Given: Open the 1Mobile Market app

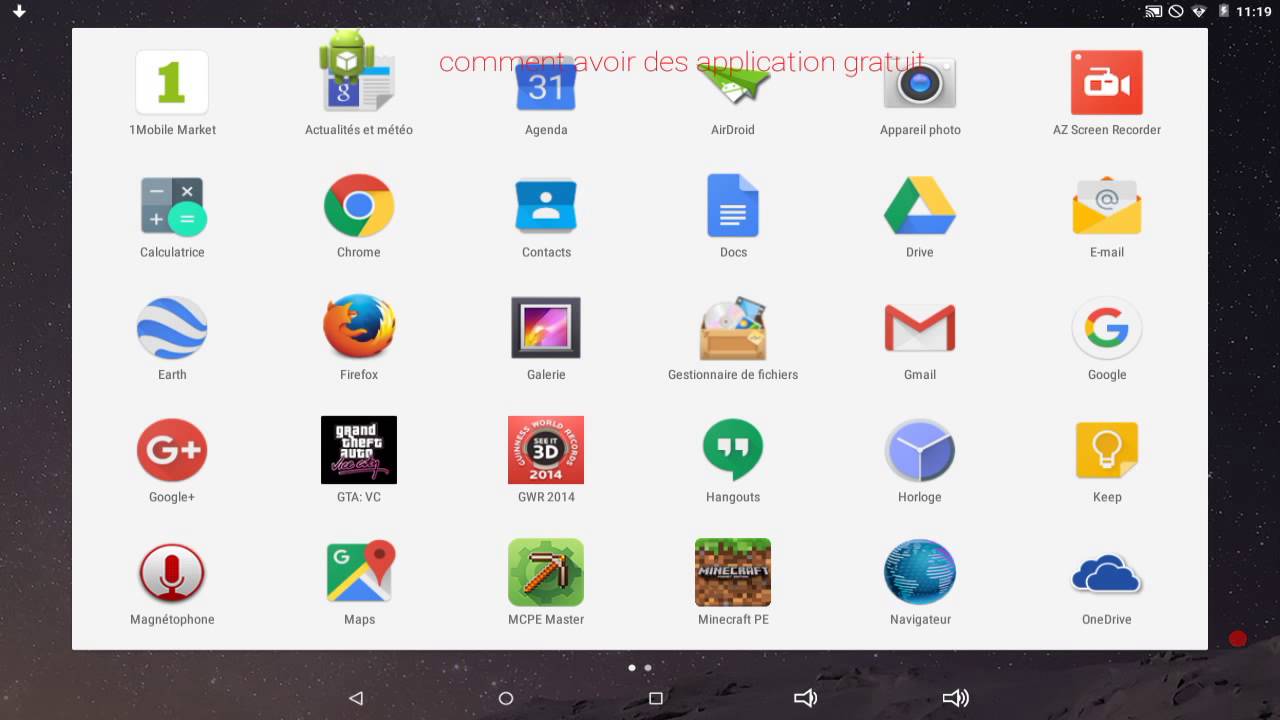Looking at the screenshot, I should coord(172,83).
